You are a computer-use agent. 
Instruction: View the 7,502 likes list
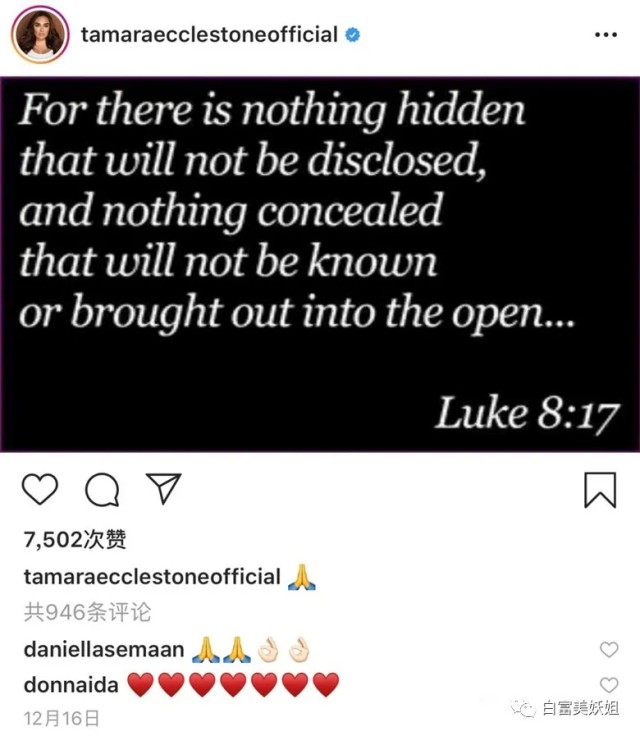(x=75, y=539)
